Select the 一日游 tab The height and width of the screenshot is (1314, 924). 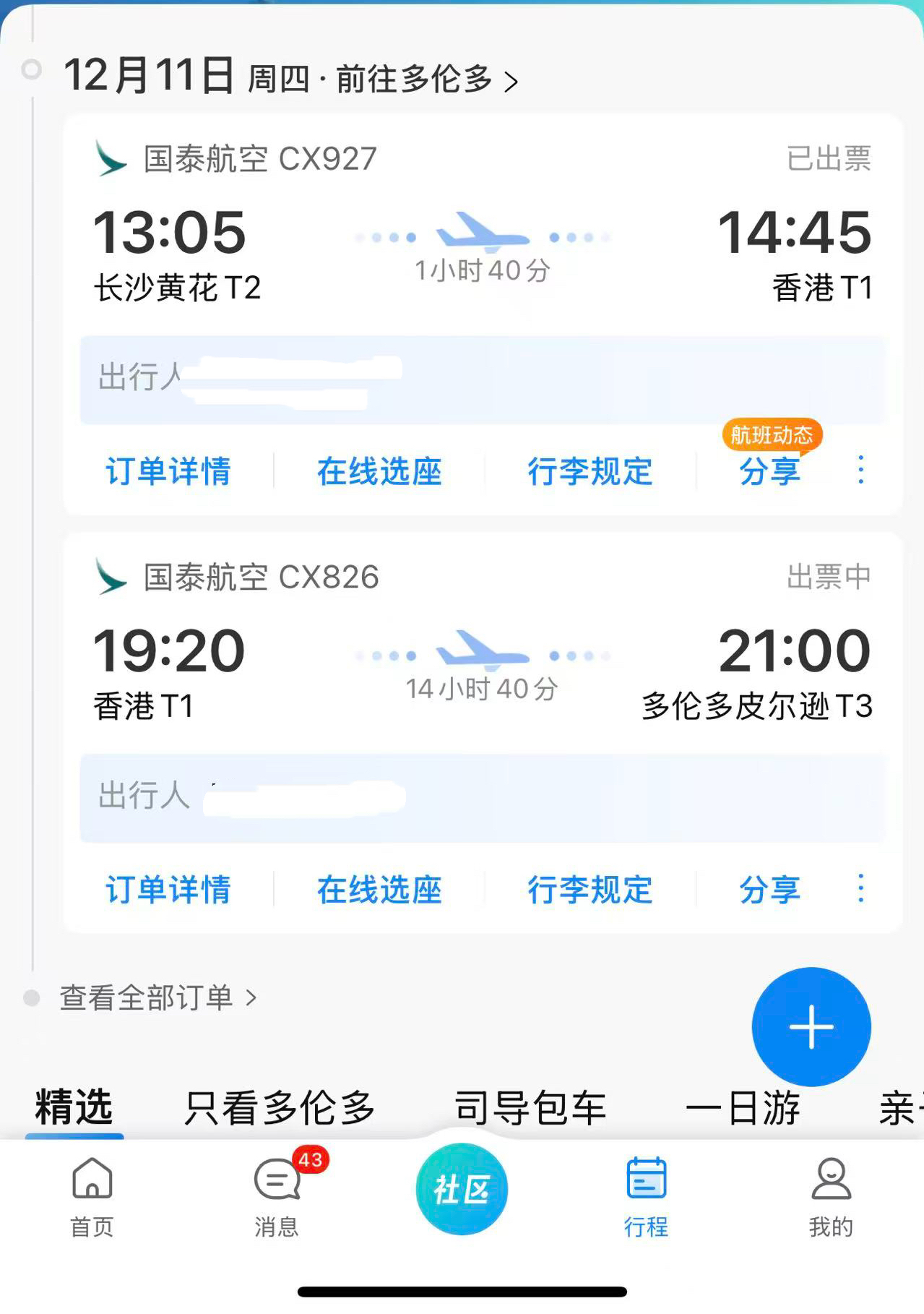742,1107
